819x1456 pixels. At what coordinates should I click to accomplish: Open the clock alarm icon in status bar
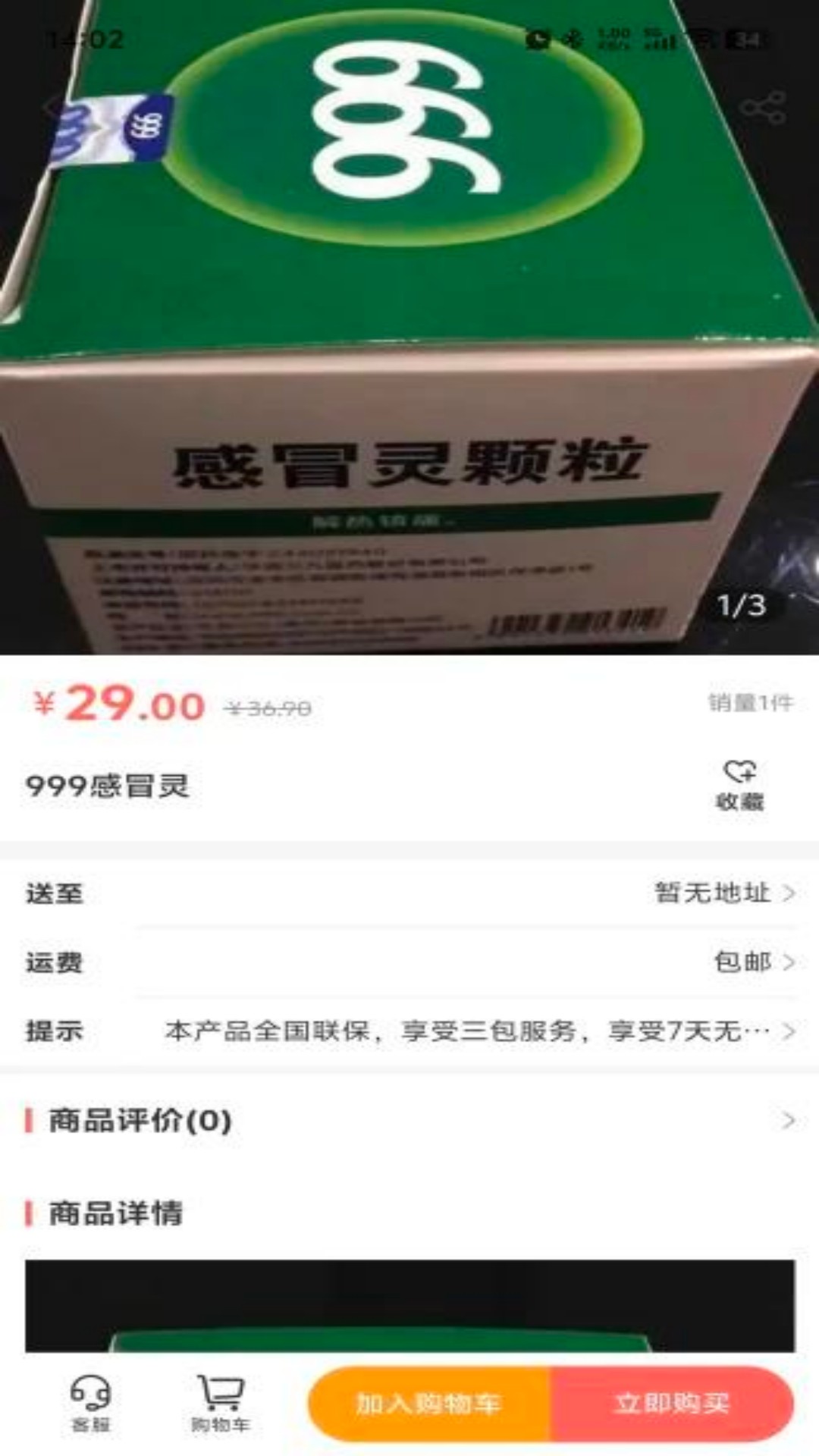pyautogui.click(x=538, y=36)
